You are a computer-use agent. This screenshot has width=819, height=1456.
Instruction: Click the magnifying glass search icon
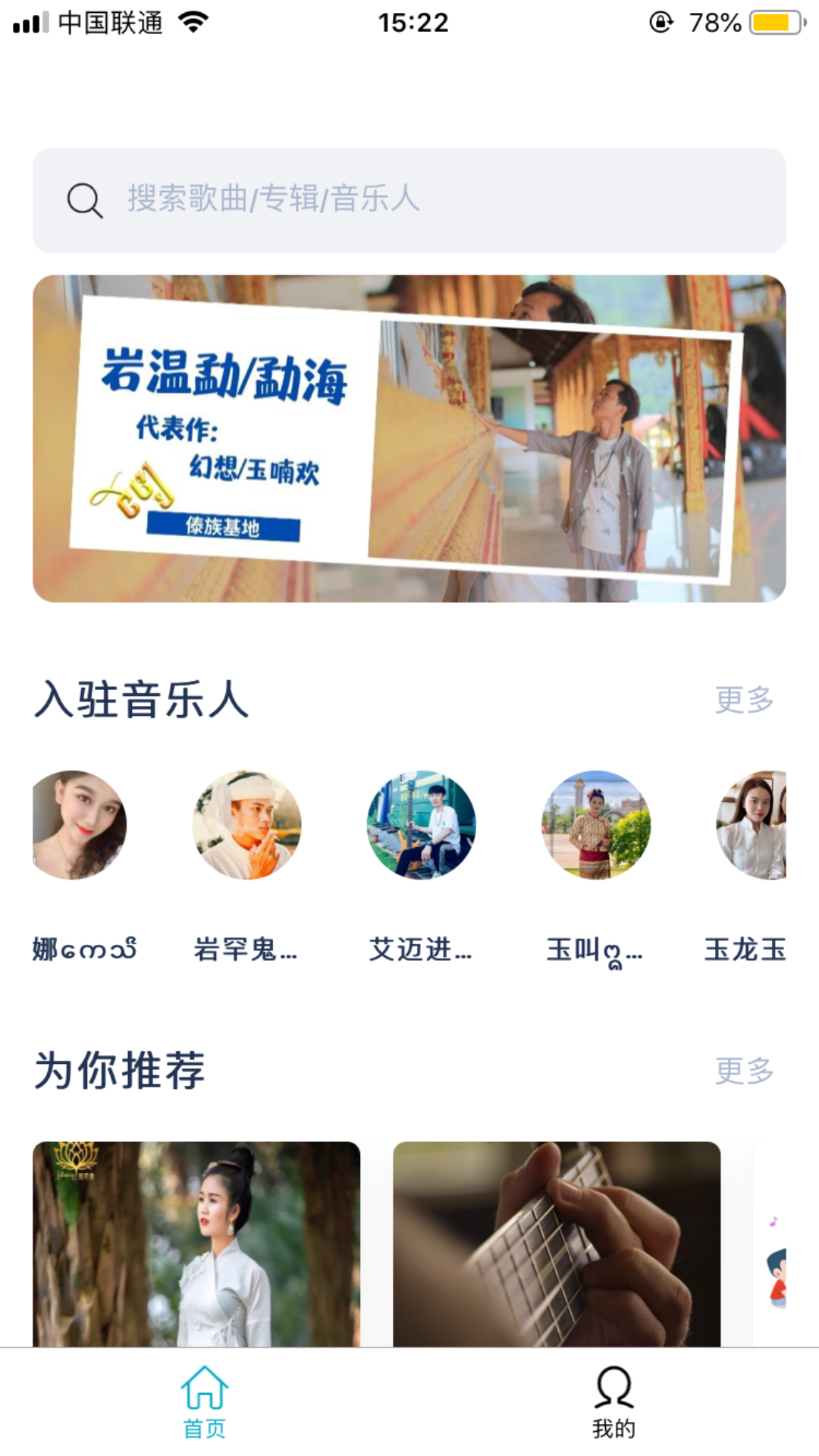coord(83,200)
